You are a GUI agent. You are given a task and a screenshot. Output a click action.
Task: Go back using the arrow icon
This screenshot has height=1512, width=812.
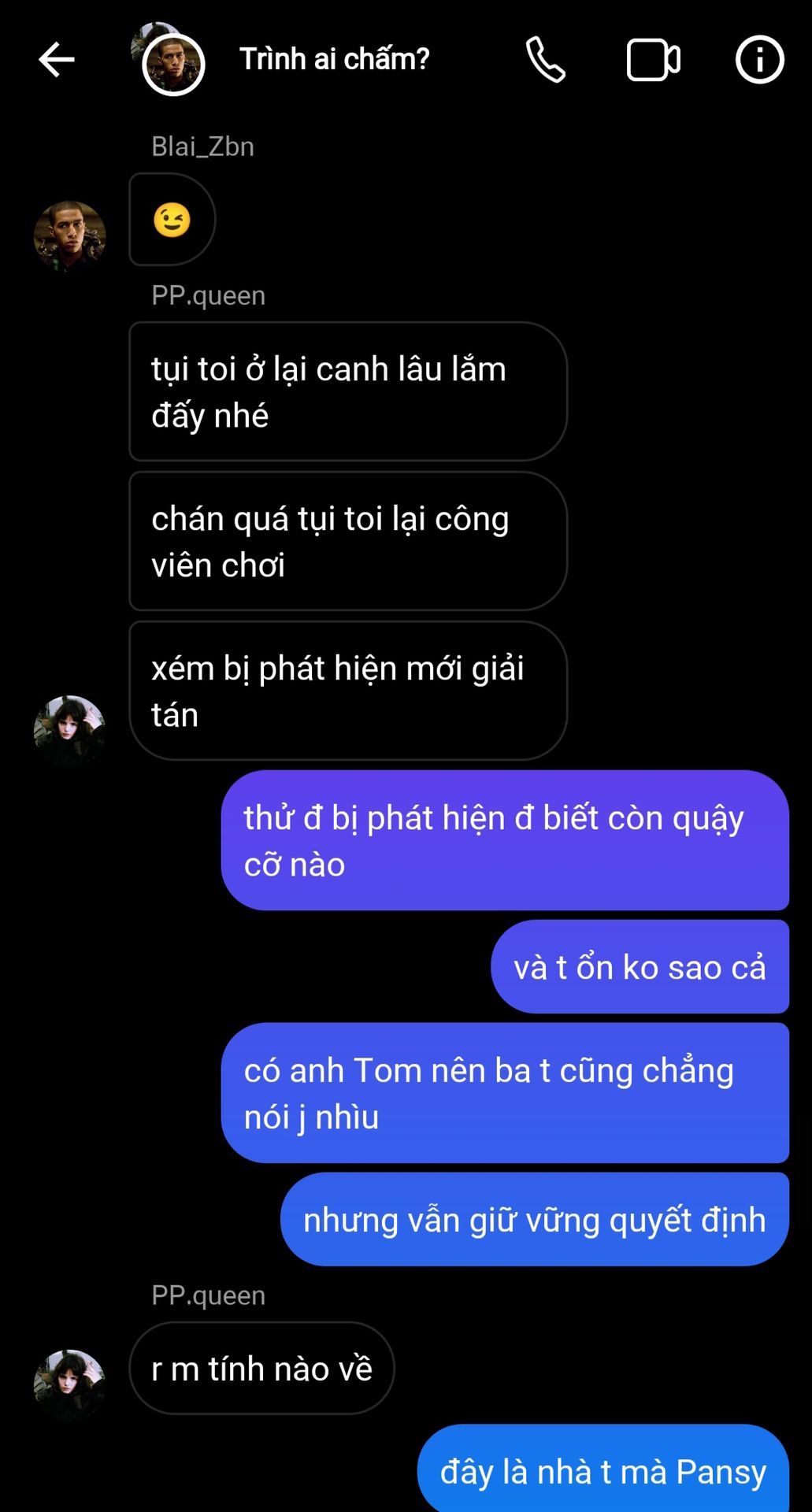(x=57, y=60)
